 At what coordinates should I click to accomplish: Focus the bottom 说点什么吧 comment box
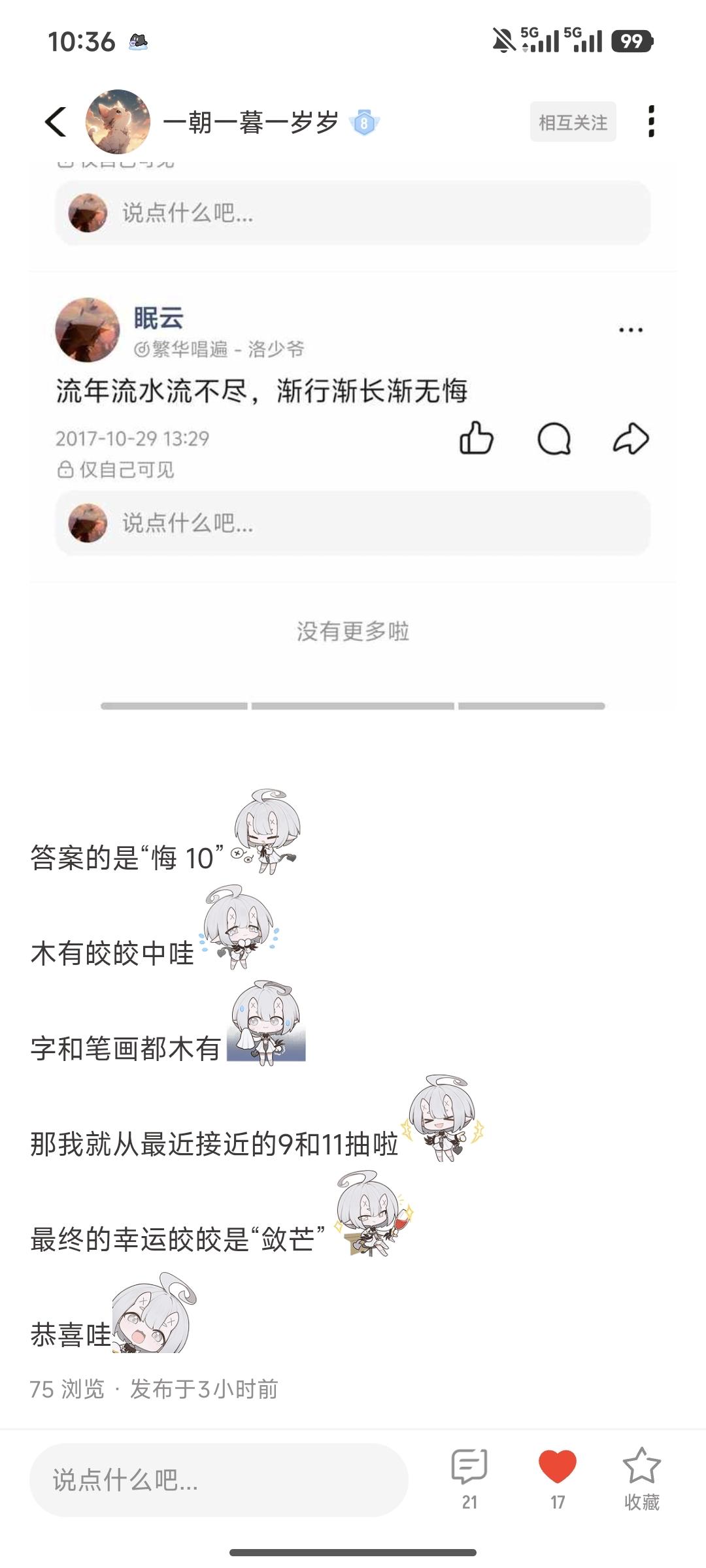click(219, 1480)
